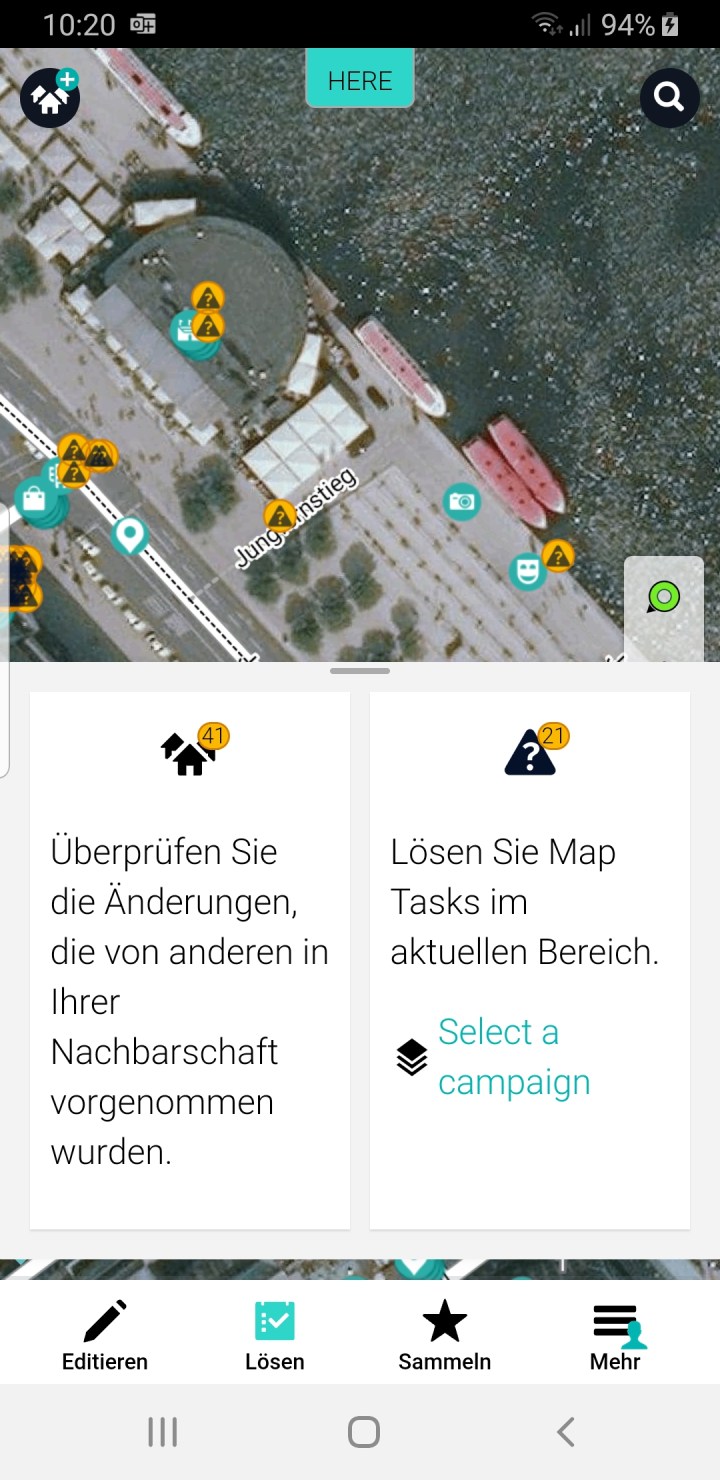Tap the shopping bag marker on the map

click(x=34, y=498)
